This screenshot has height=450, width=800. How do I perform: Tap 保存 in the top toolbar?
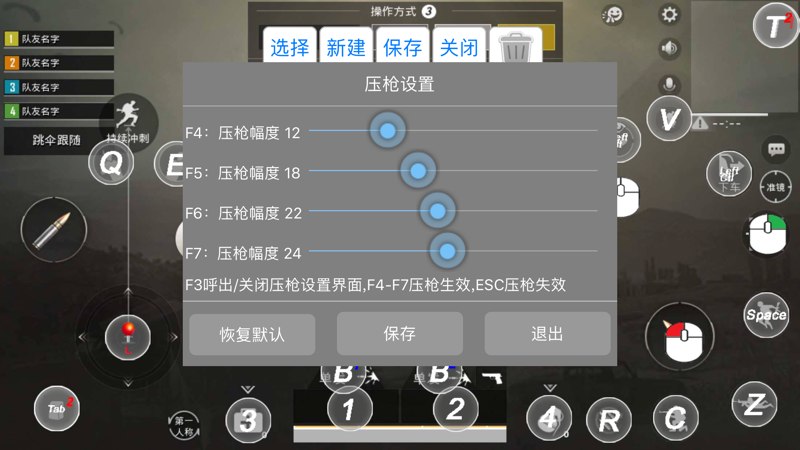[403, 47]
